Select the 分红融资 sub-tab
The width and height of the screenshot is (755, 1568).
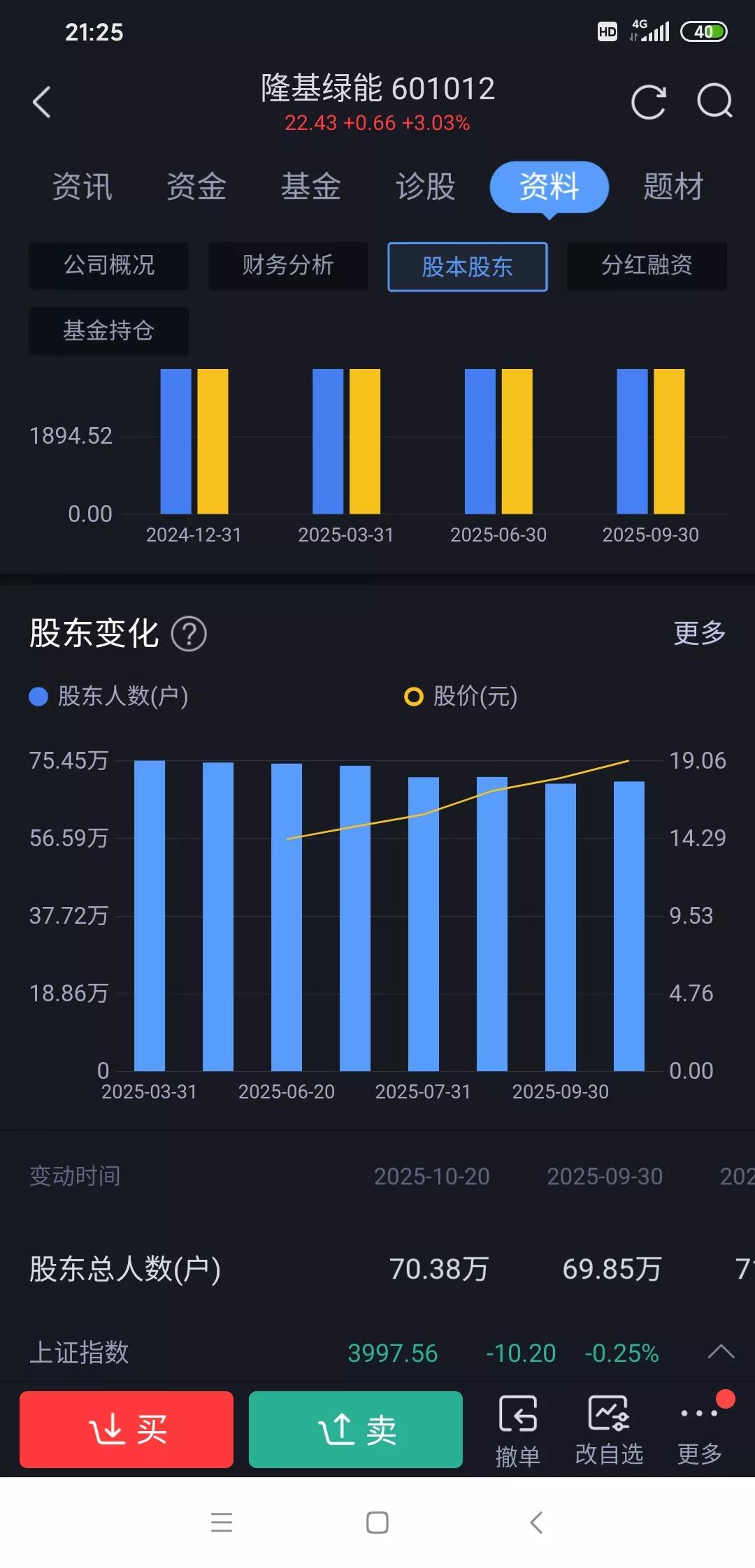point(647,266)
